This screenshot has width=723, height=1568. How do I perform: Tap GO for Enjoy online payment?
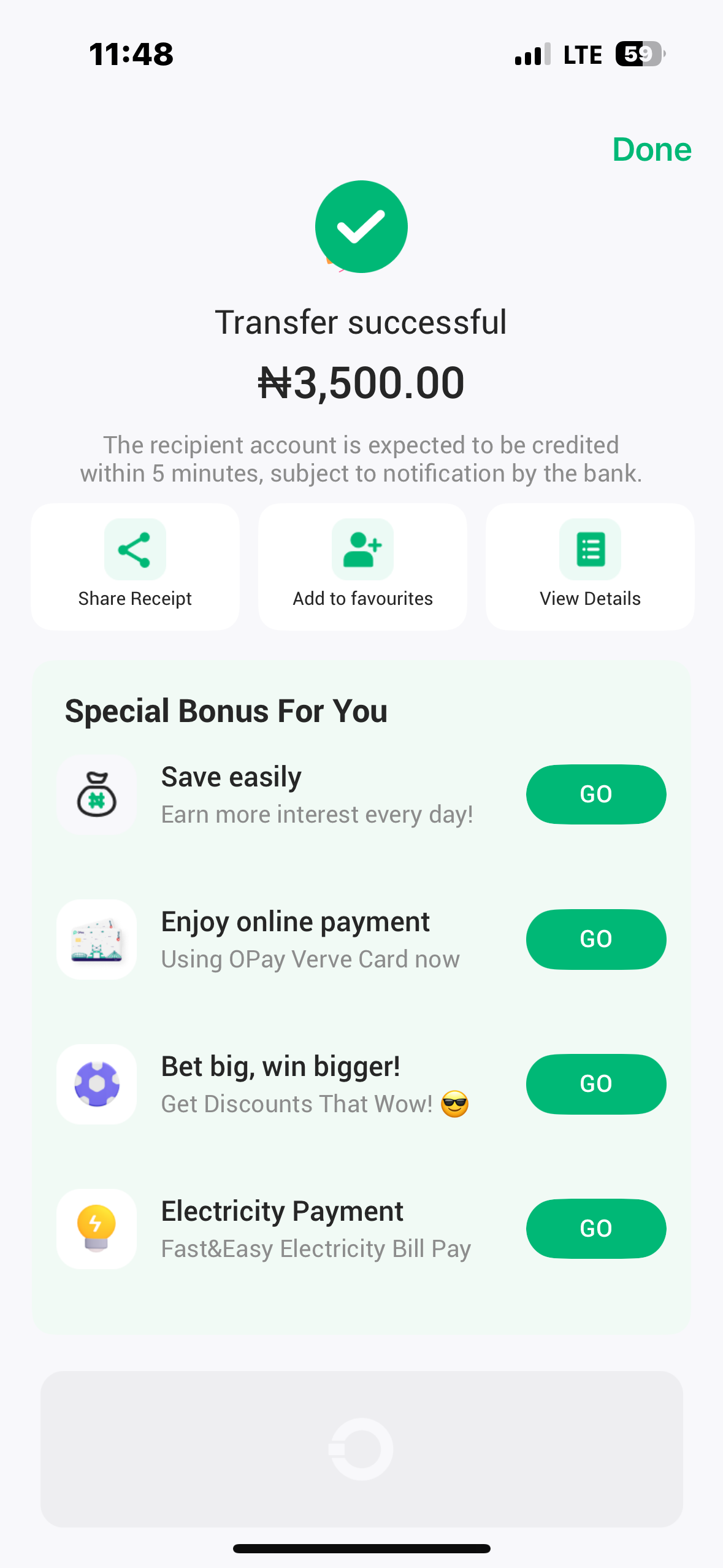(595, 939)
